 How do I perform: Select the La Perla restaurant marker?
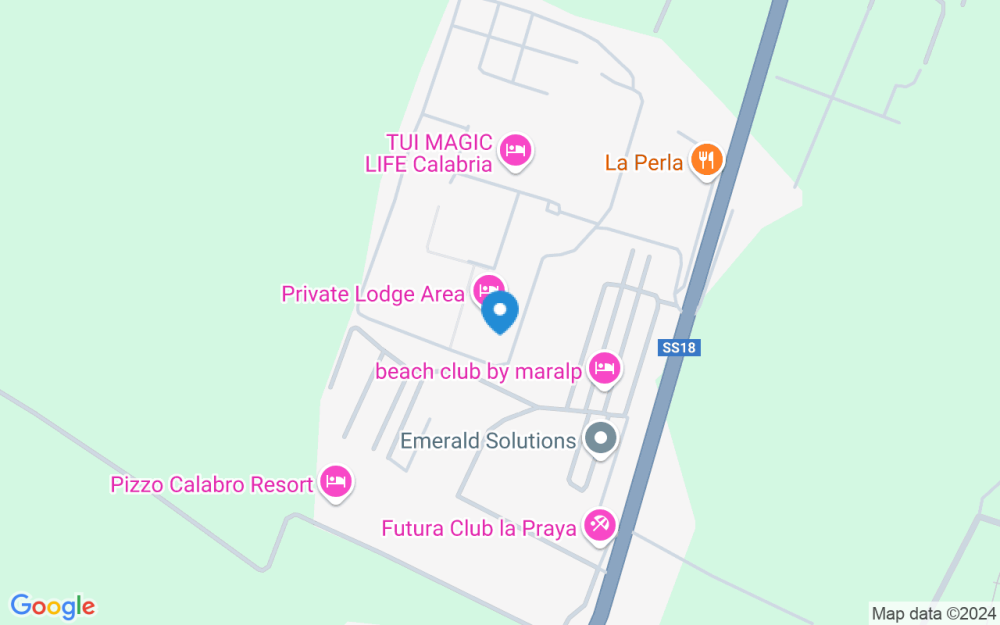[706, 160]
